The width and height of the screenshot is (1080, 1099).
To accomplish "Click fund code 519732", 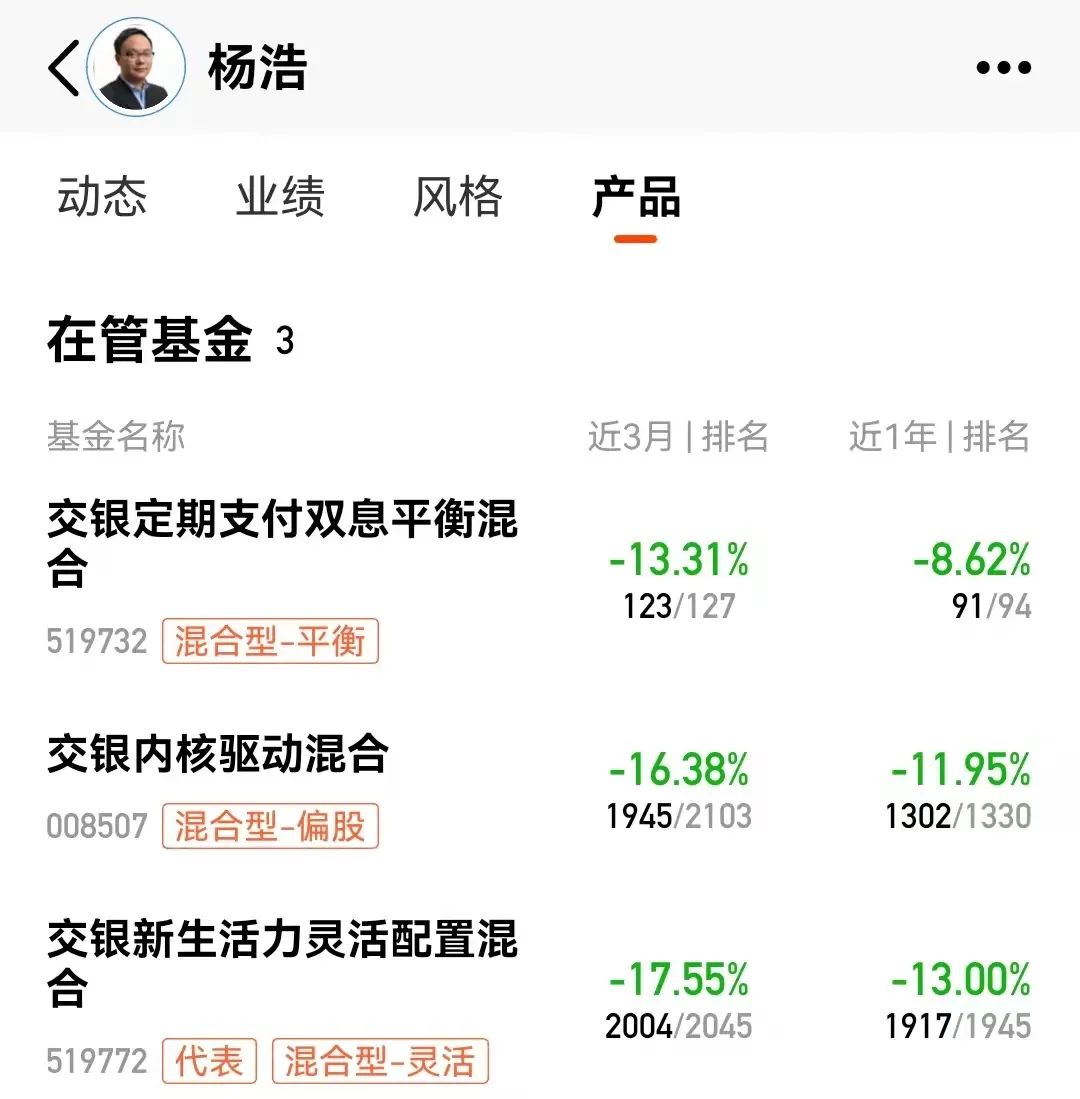I will (x=96, y=641).
